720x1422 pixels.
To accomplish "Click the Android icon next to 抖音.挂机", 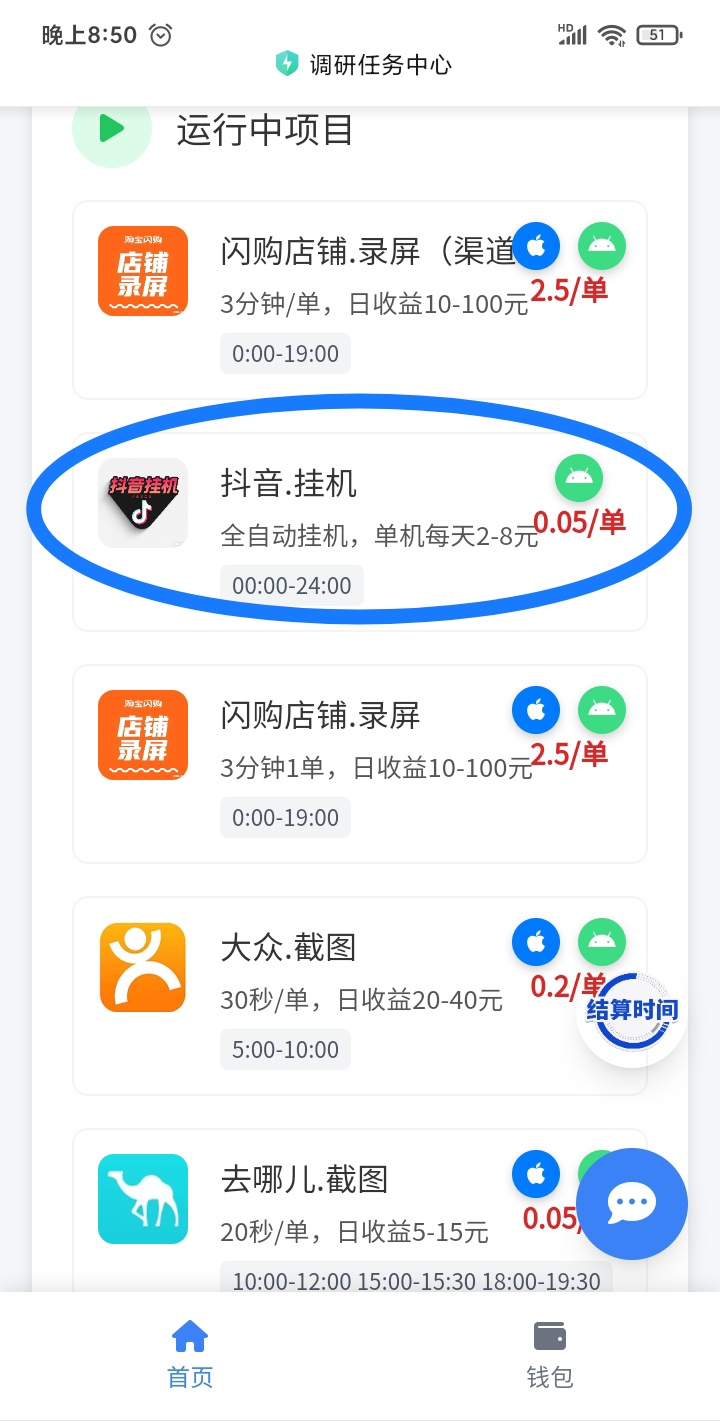I will (580, 478).
